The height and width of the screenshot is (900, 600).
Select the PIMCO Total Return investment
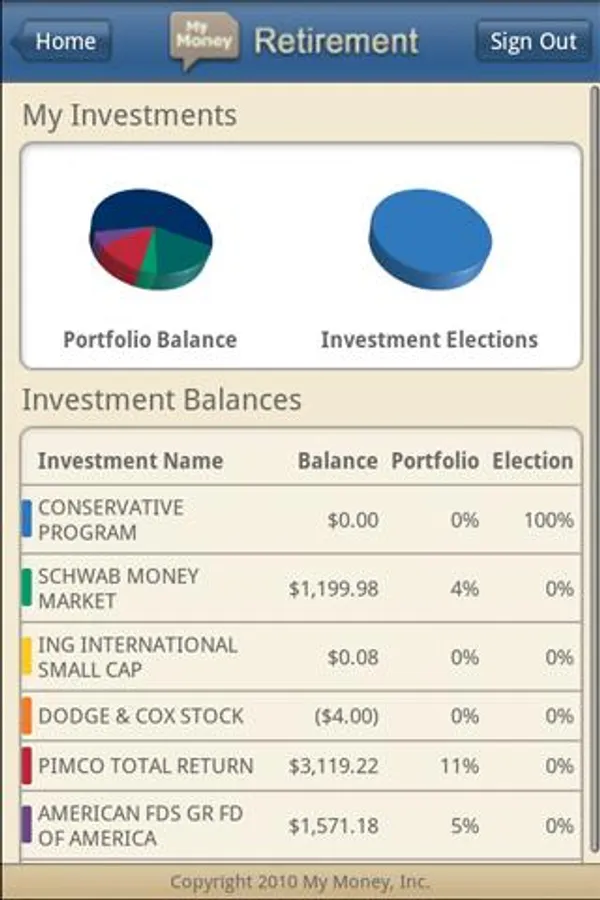[x=301, y=766]
